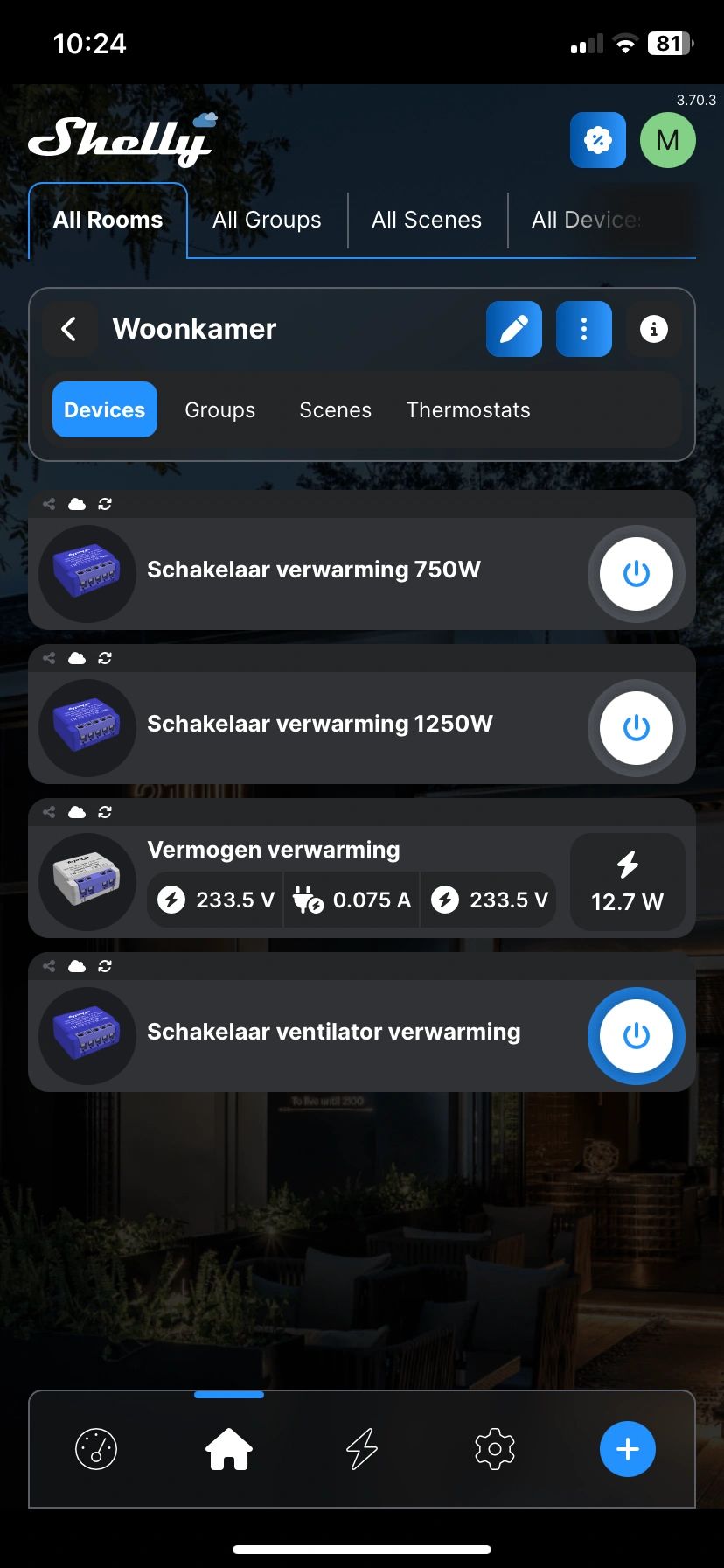
Task: Open the Woonkamer three-dot options menu
Action: (584, 329)
